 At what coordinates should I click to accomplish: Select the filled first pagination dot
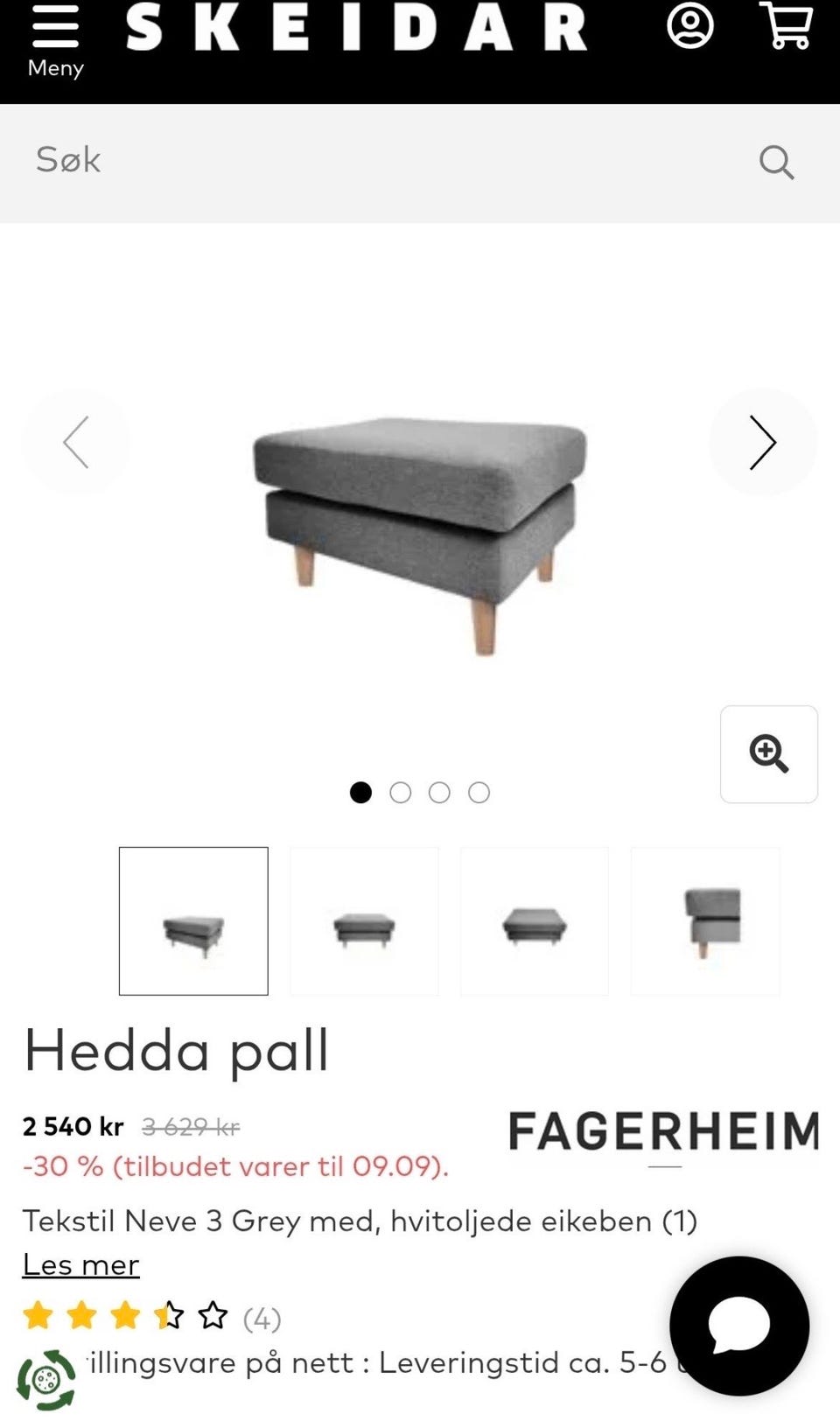(x=361, y=792)
